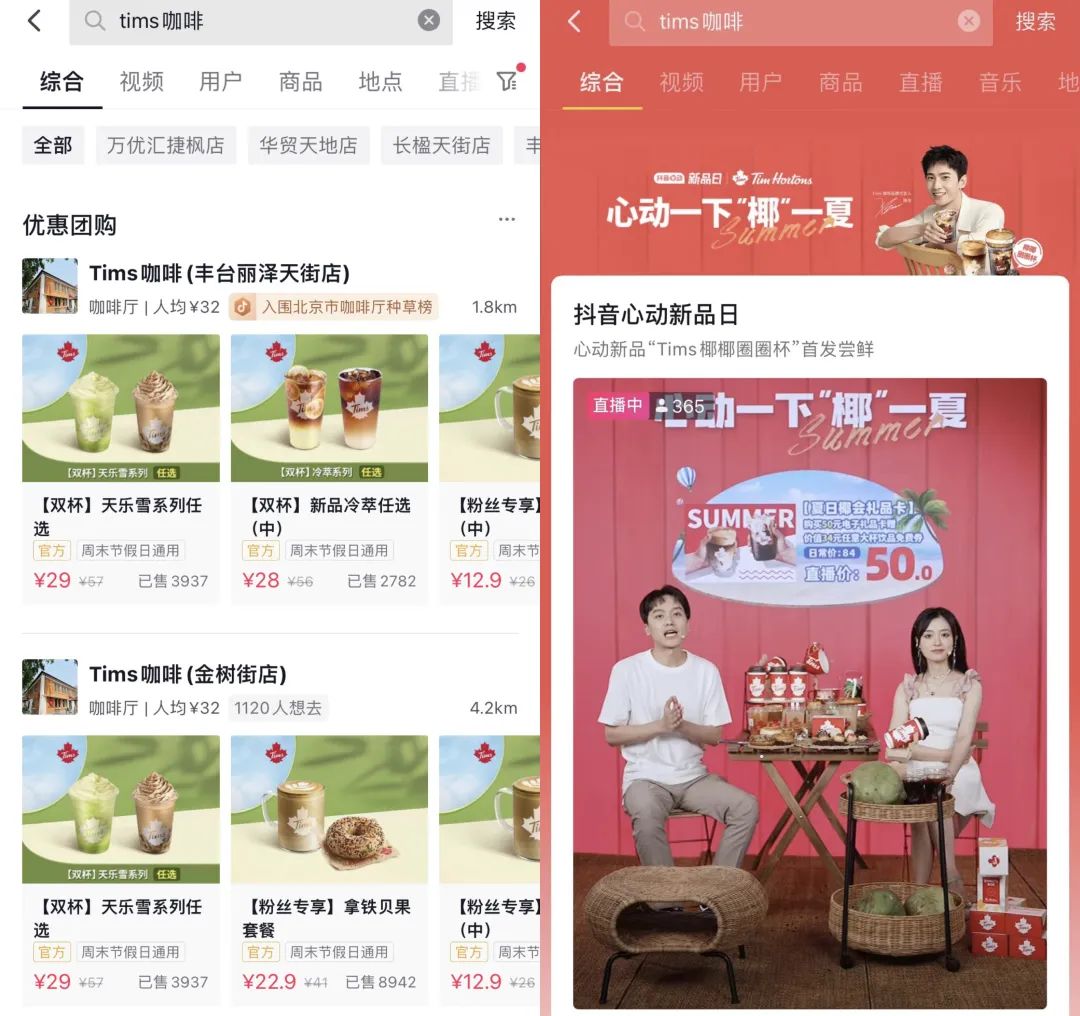1080x1016 pixels.
Task: Open the Tims咖啡 (金树街店) store row
Action: point(188,675)
